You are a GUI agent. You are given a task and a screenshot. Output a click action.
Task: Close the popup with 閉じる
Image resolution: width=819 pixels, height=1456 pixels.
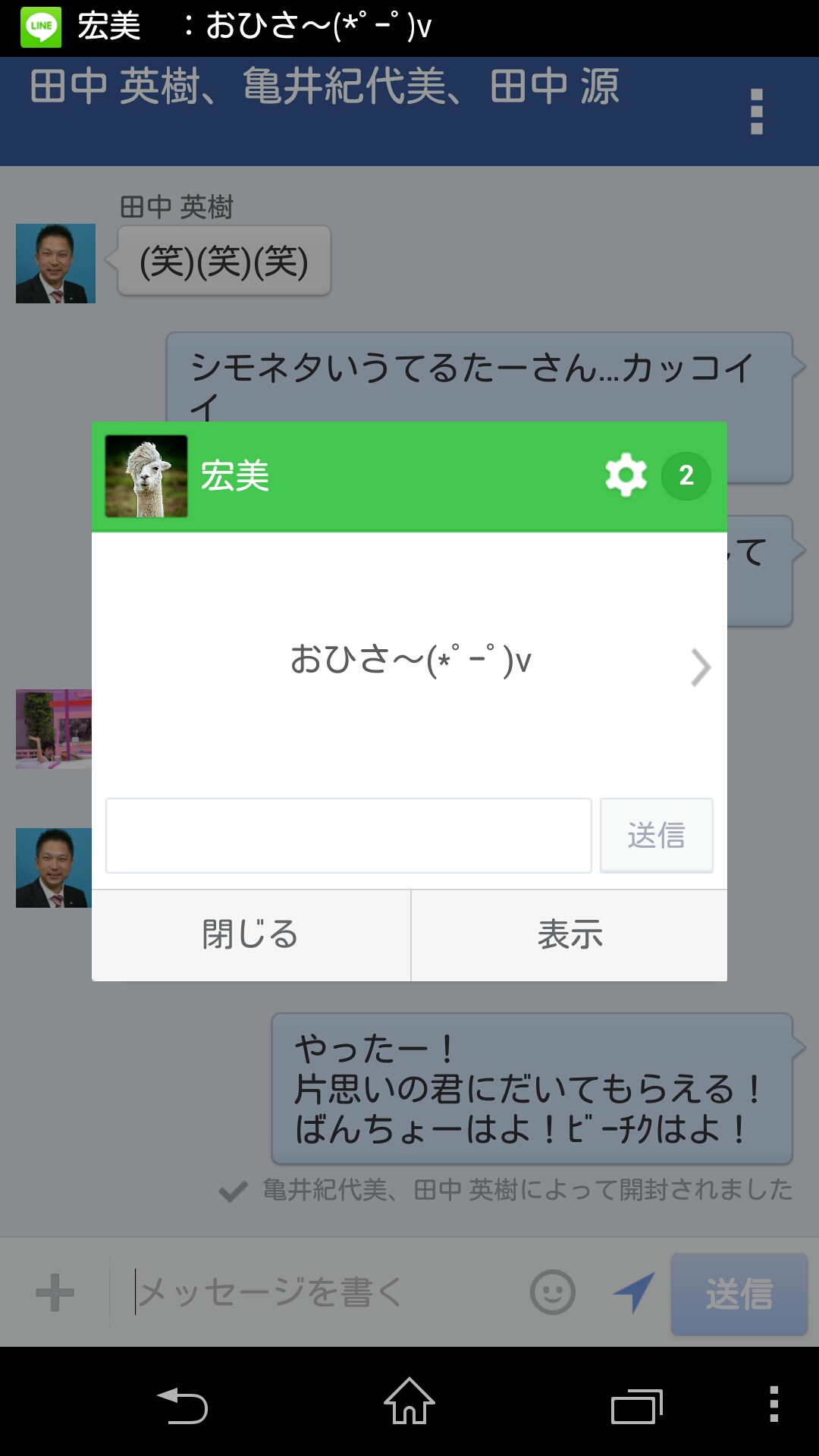[x=251, y=935]
